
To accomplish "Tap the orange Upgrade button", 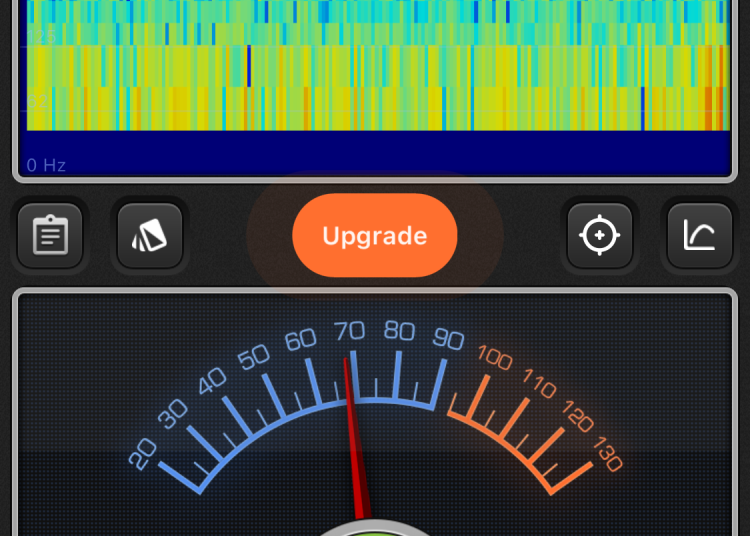I will [x=374, y=236].
